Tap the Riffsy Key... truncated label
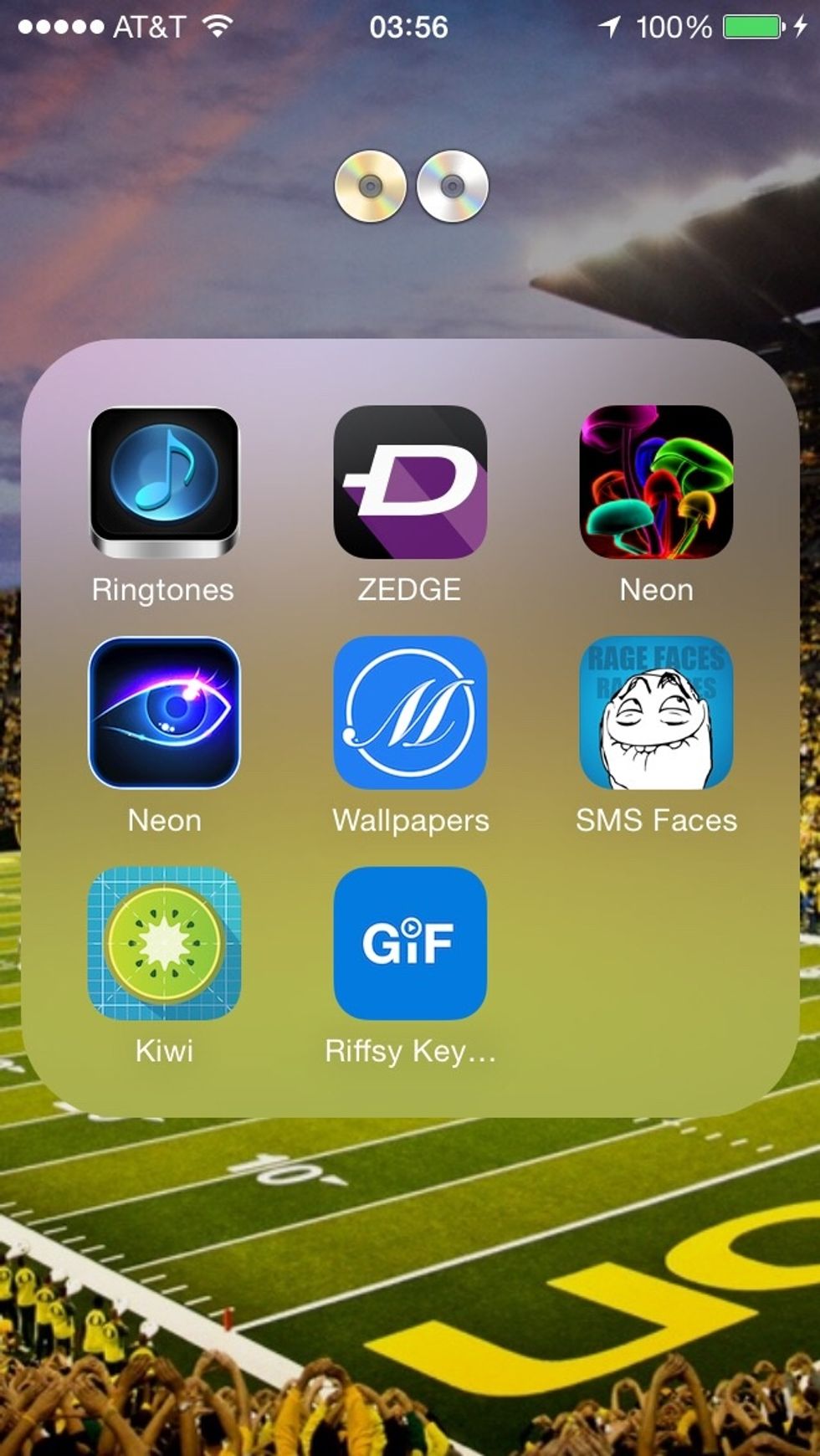 (409, 1051)
